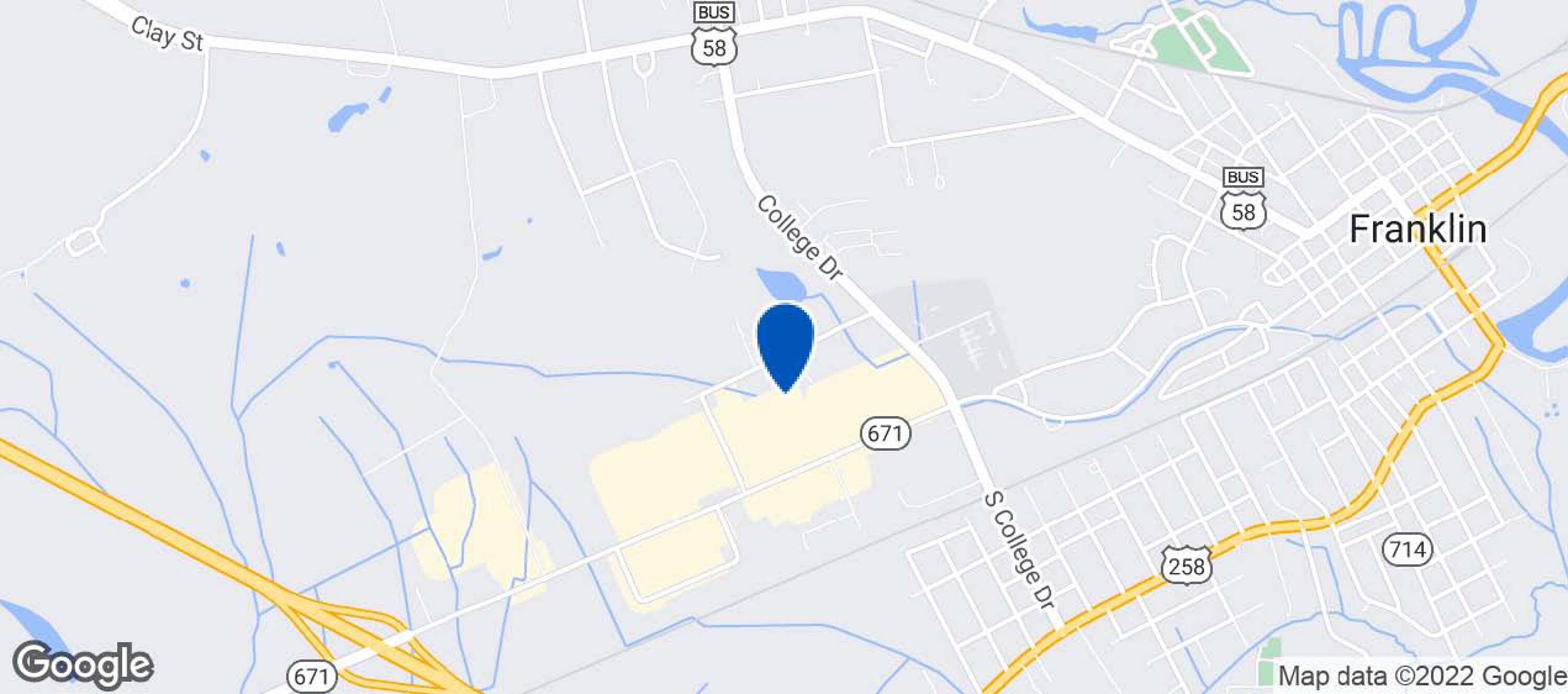Tap the blue location pin on the map

(x=785, y=347)
